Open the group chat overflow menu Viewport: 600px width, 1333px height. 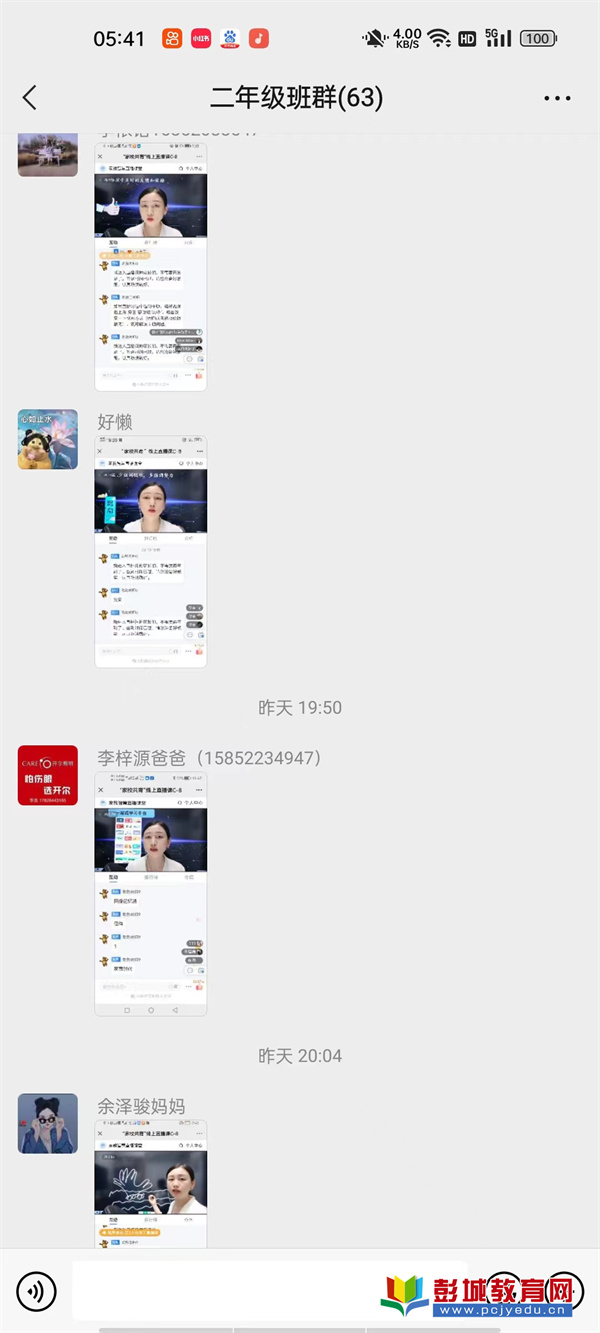click(x=557, y=98)
